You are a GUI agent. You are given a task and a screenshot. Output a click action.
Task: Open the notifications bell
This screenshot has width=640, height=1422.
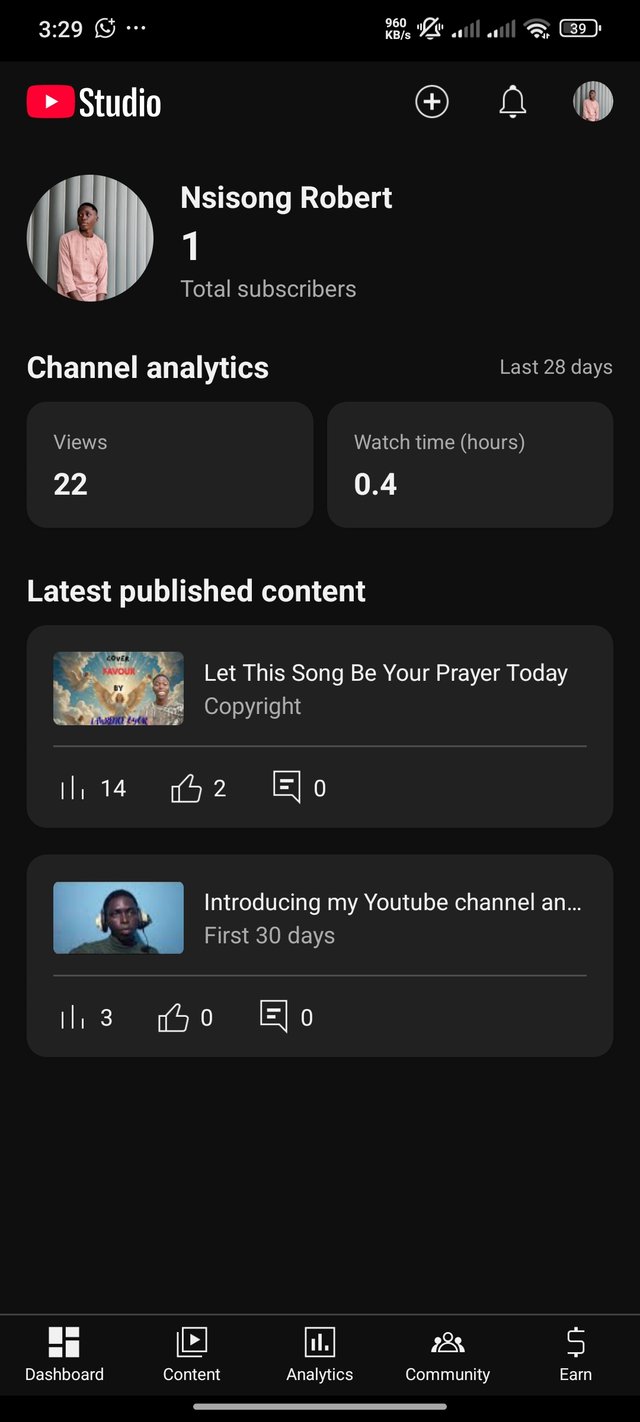click(x=513, y=102)
